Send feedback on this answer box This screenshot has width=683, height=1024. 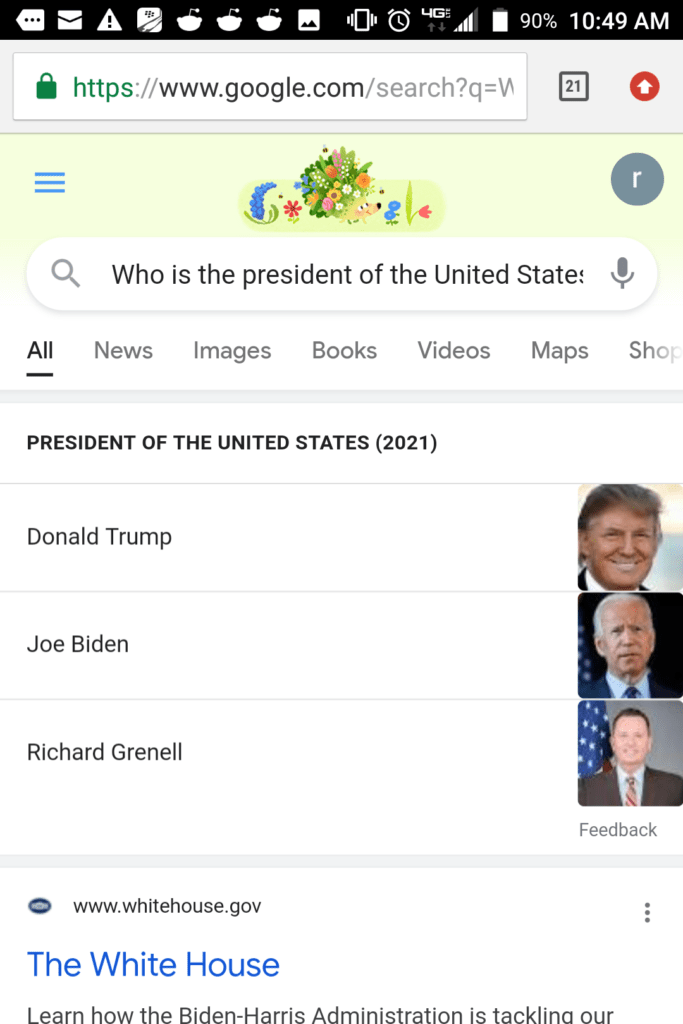pos(617,830)
